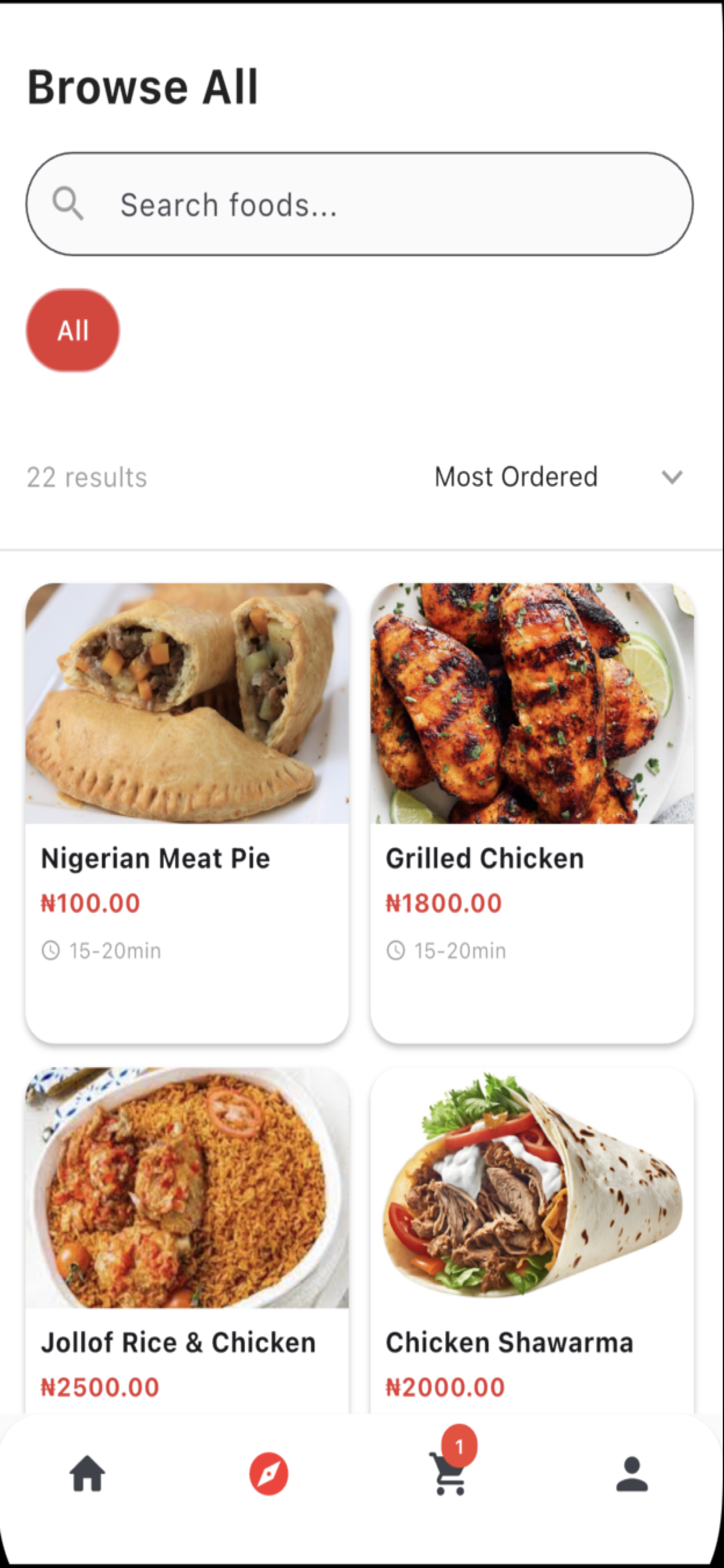The width and height of the screenshot is (724, 1568).
Task: Toggle the Most Ordered sorting option
Action: (515, 477)
